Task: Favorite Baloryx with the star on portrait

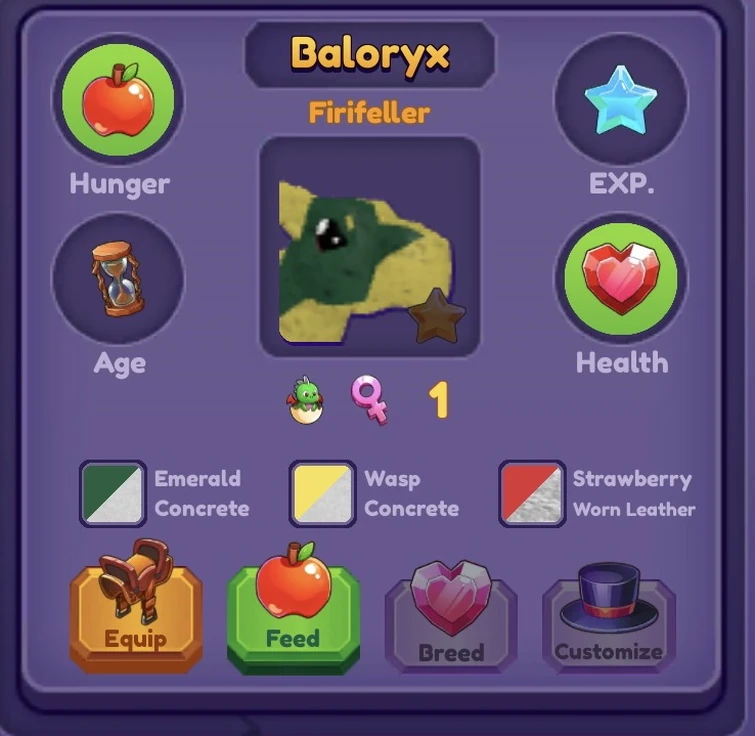Action: tap(437, 316)
